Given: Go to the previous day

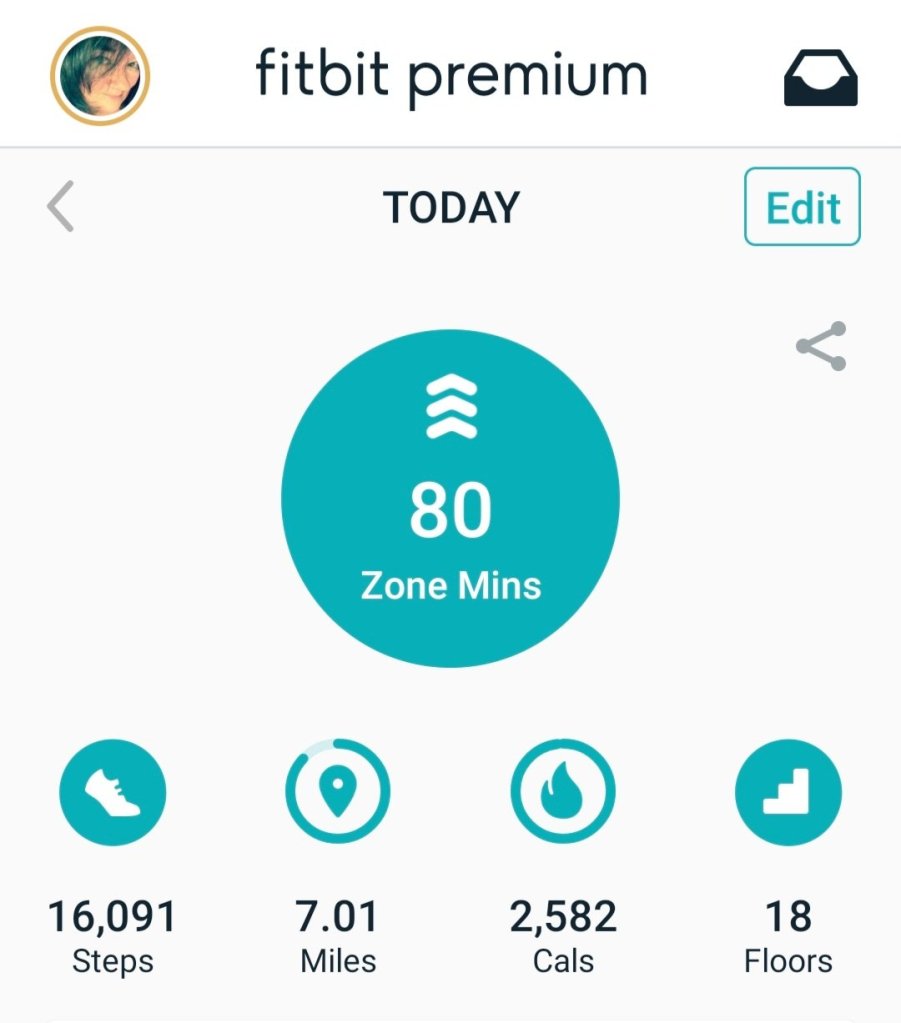Looking at the screenshot, I should click(x=62, y=208).
